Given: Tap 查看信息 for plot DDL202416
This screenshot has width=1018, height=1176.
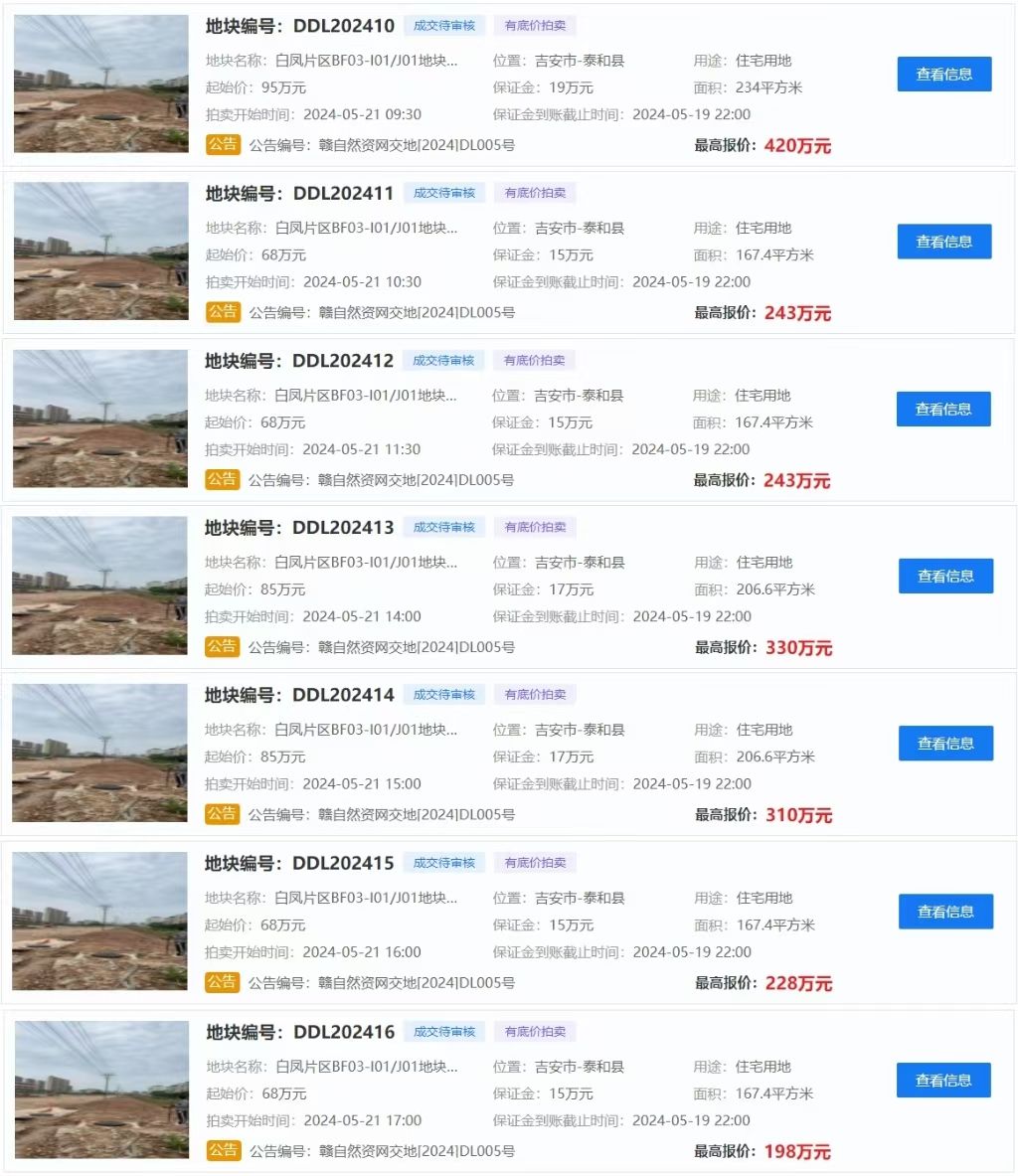Looking at the screenshot, I should click(942, 1081).
